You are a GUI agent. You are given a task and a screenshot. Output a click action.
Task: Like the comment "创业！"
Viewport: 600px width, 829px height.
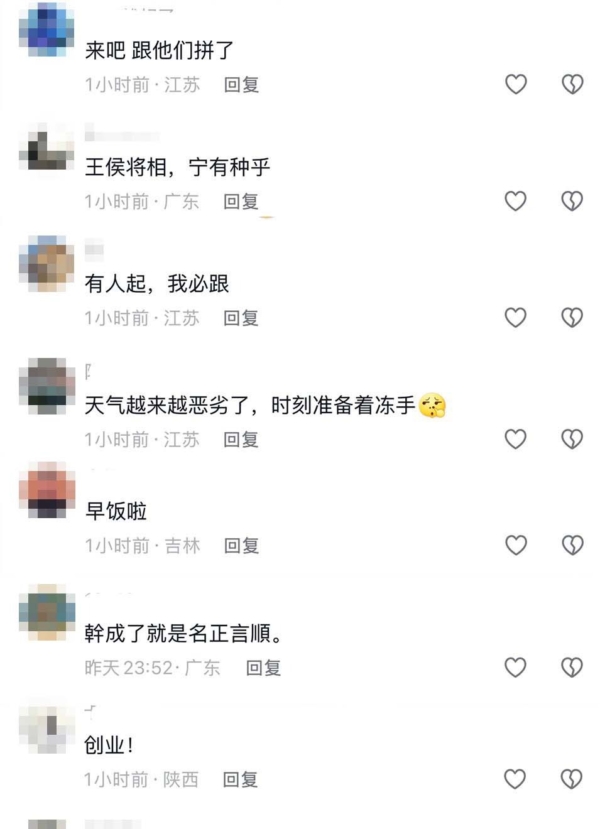coord(515,778)
